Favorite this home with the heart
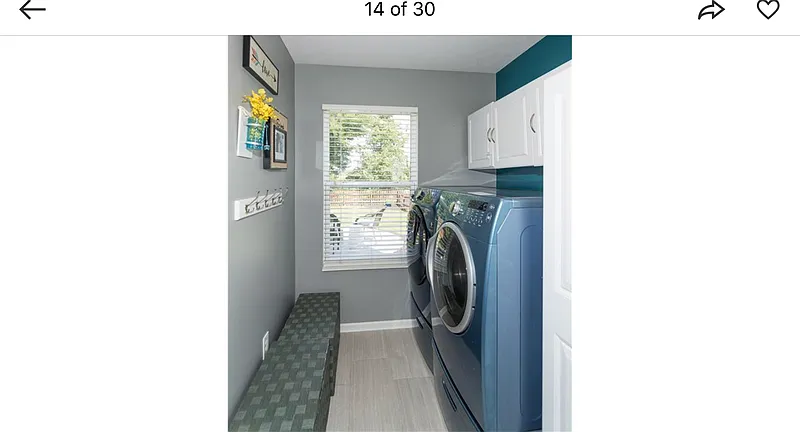Screen dimensions: 800x432 pos(767,10)
